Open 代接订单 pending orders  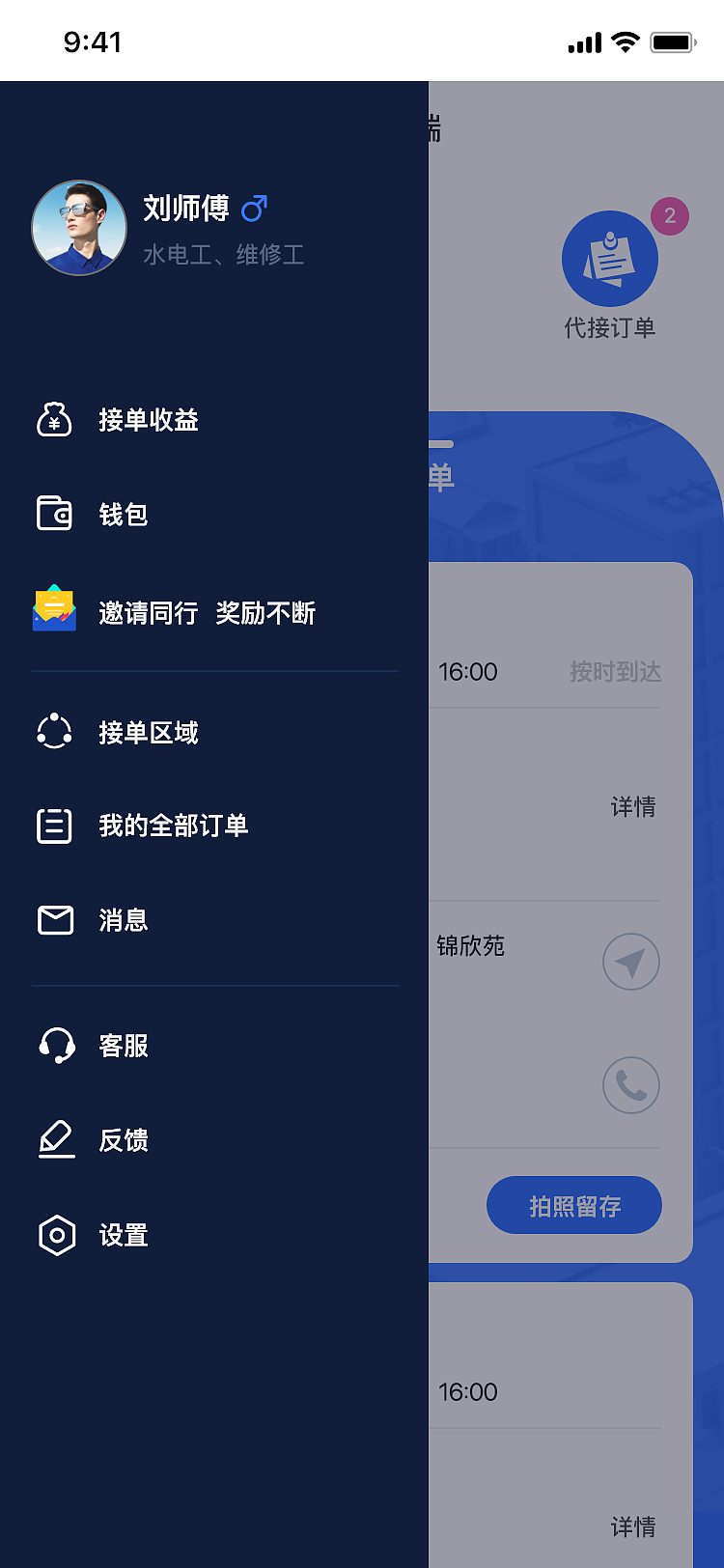[x=610, y=261]
